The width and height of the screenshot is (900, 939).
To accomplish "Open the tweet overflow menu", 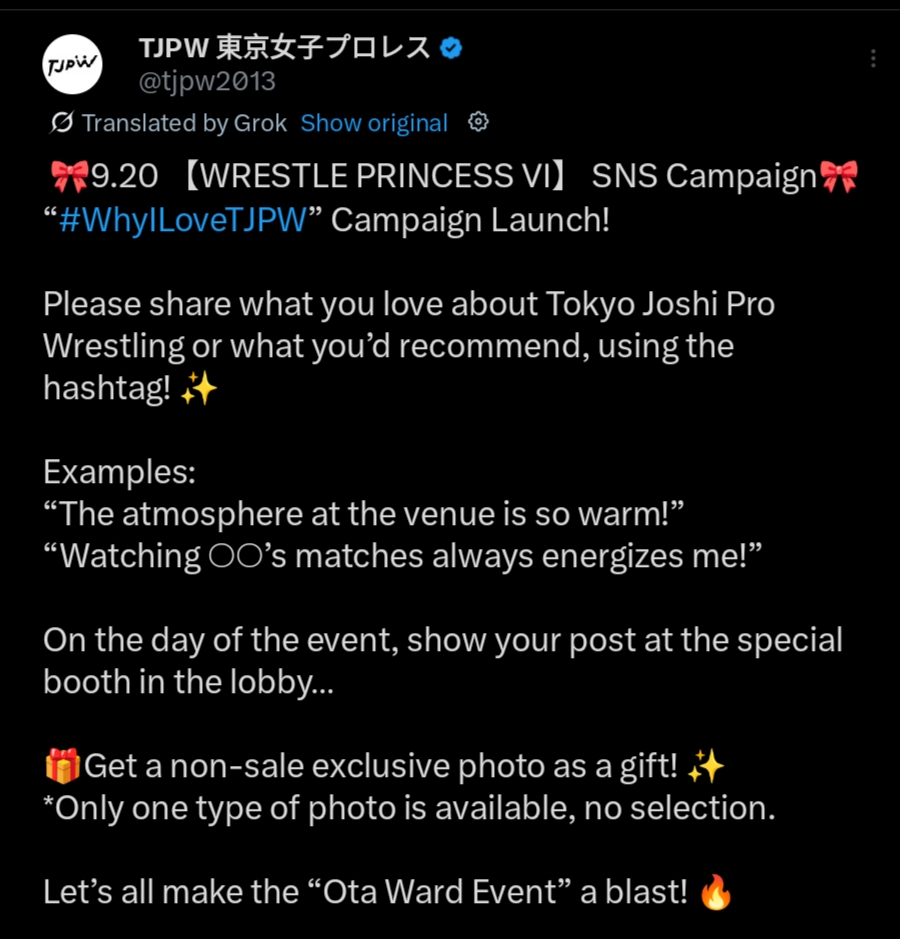I will tap(873, 59).
